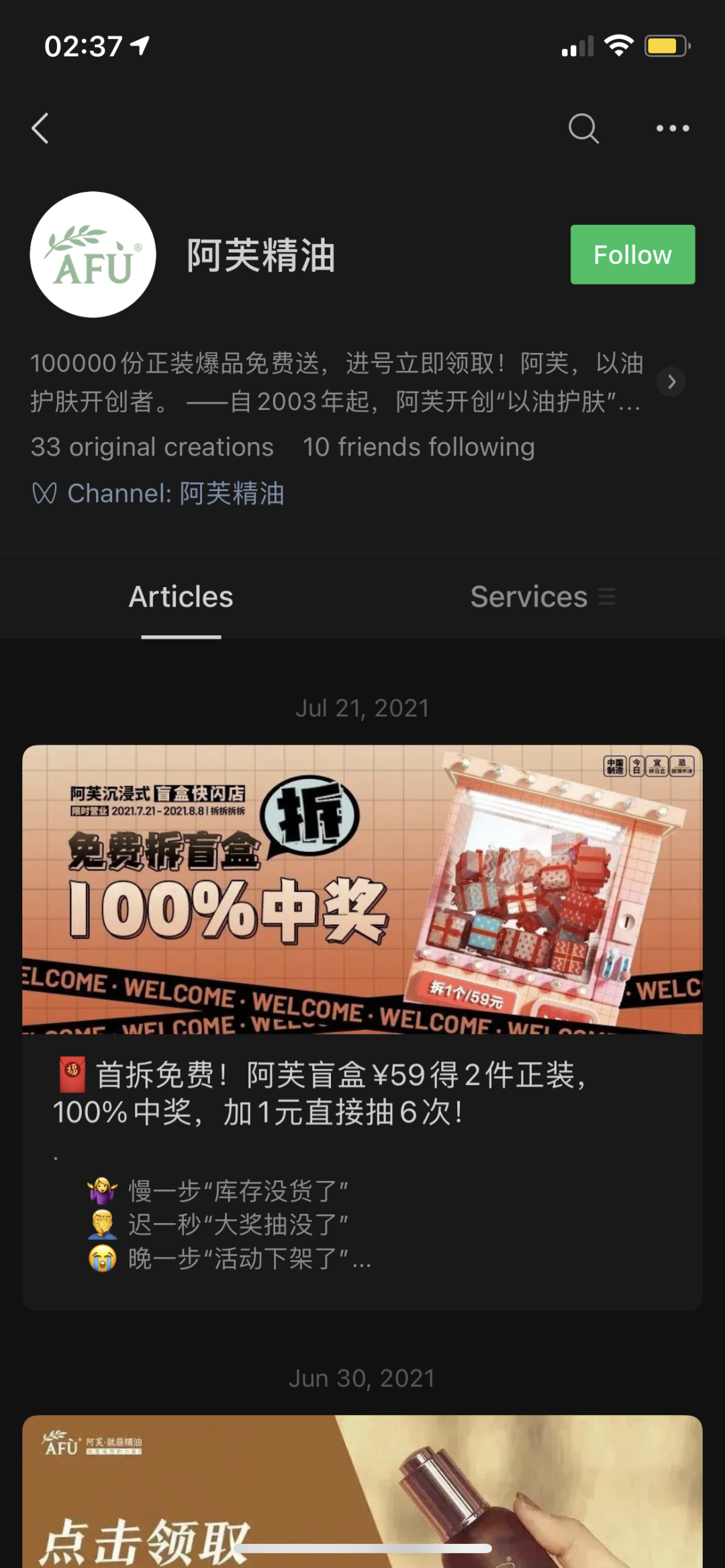Screen dimensions: 725x1568
Task: Follow the 阿芙精油 account
Action: pos(632,255)
